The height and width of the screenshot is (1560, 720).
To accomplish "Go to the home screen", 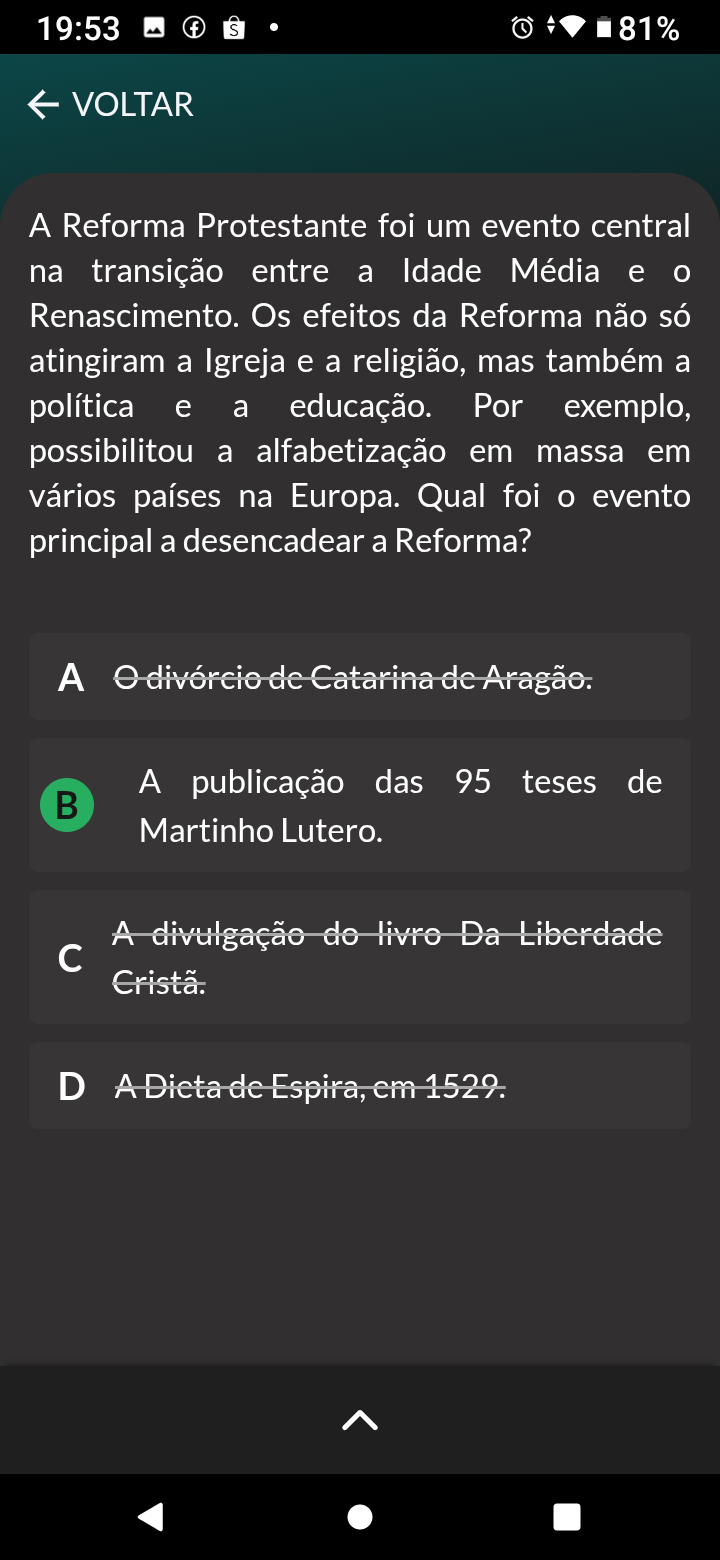I will [x=359, y=1517].
